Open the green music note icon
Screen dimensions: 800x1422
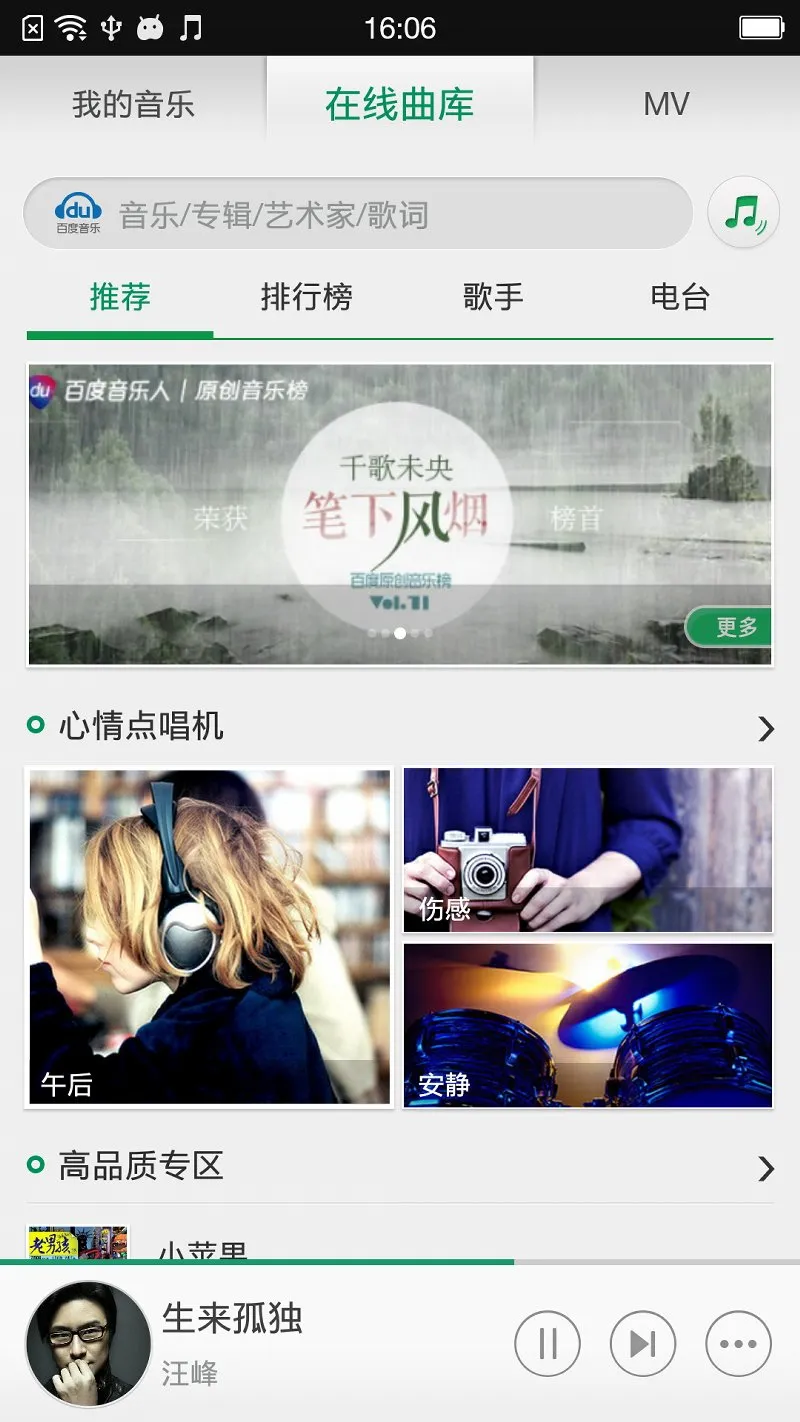click(743, 212)
